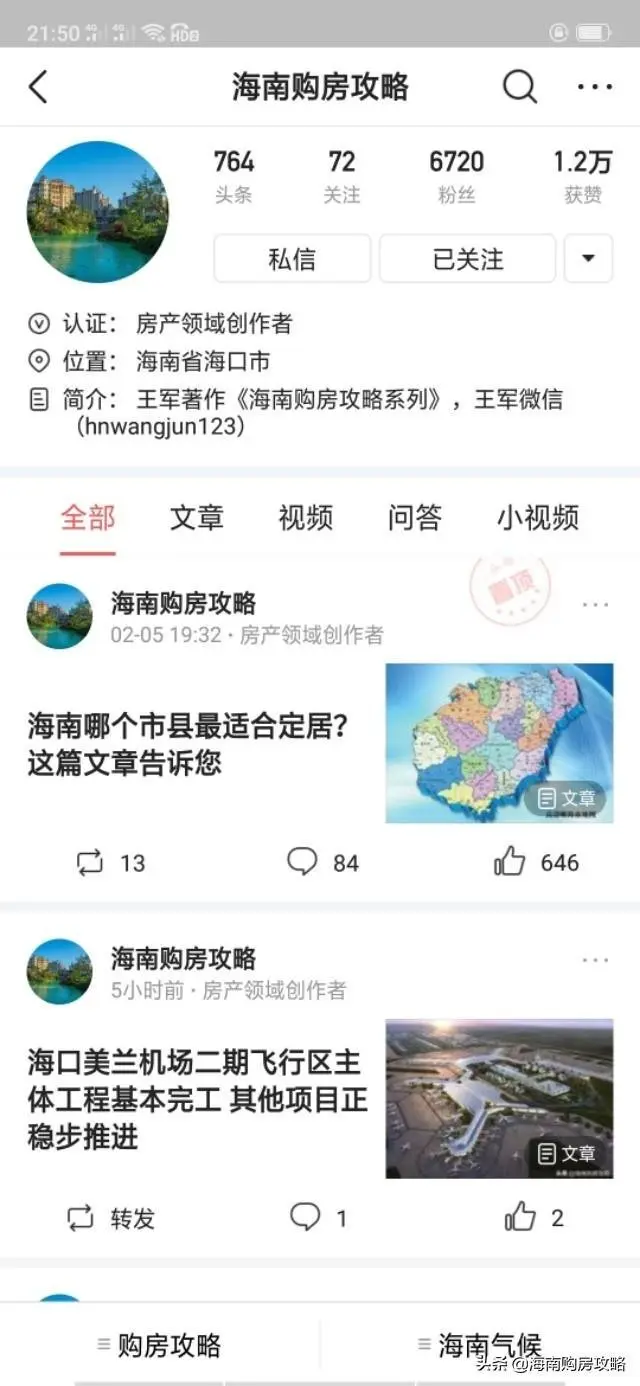
Task: Open search in the app bar
Action: tap(519, 87)
